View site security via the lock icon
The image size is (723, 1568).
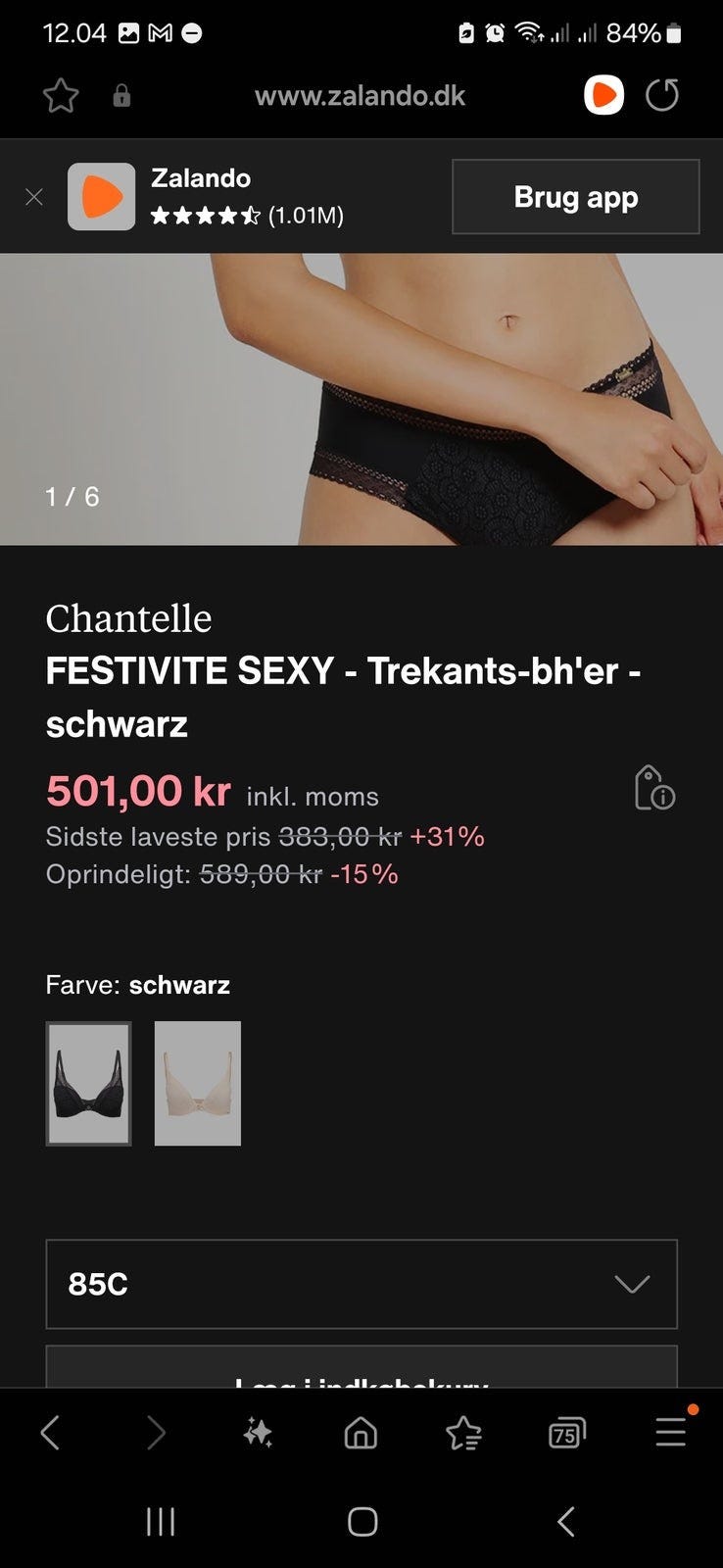coord(121,95)
